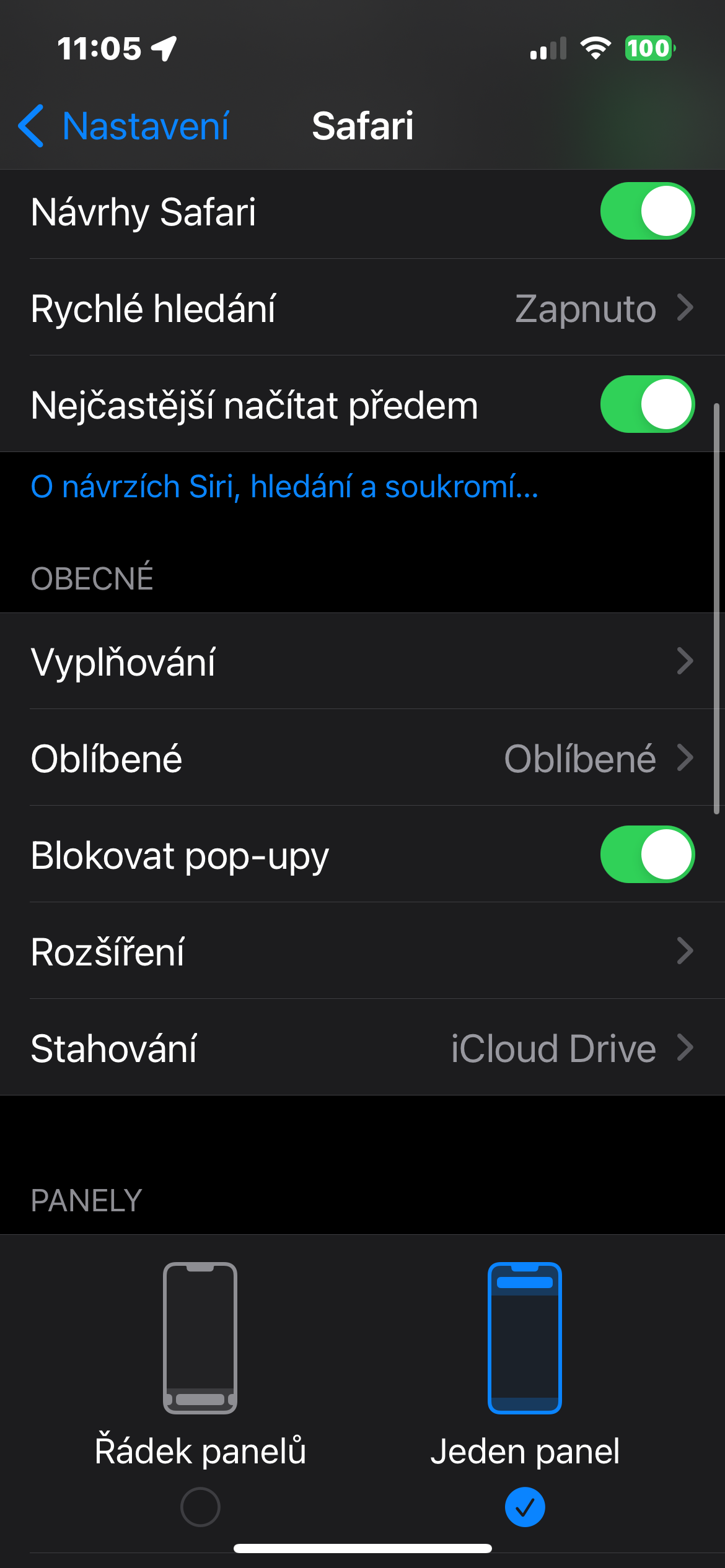Disable the Návrhy Safari switch

pyautogui.click(x=647, y=211)
